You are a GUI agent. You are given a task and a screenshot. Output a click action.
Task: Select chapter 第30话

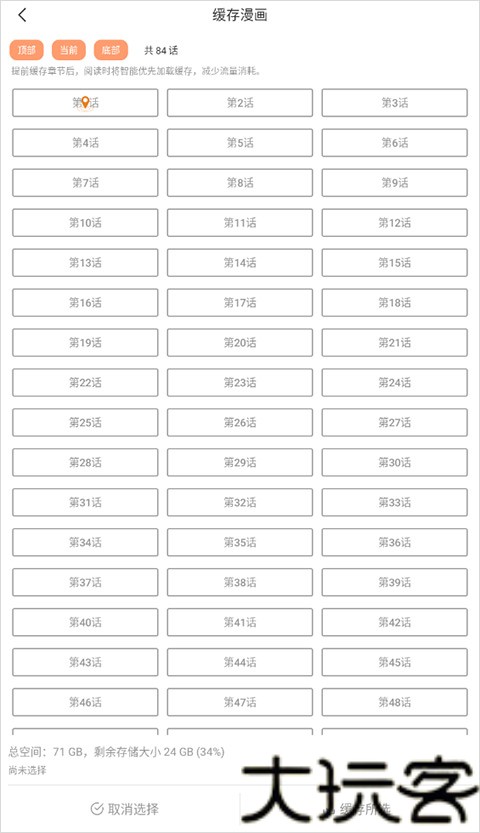coord(395,462)
